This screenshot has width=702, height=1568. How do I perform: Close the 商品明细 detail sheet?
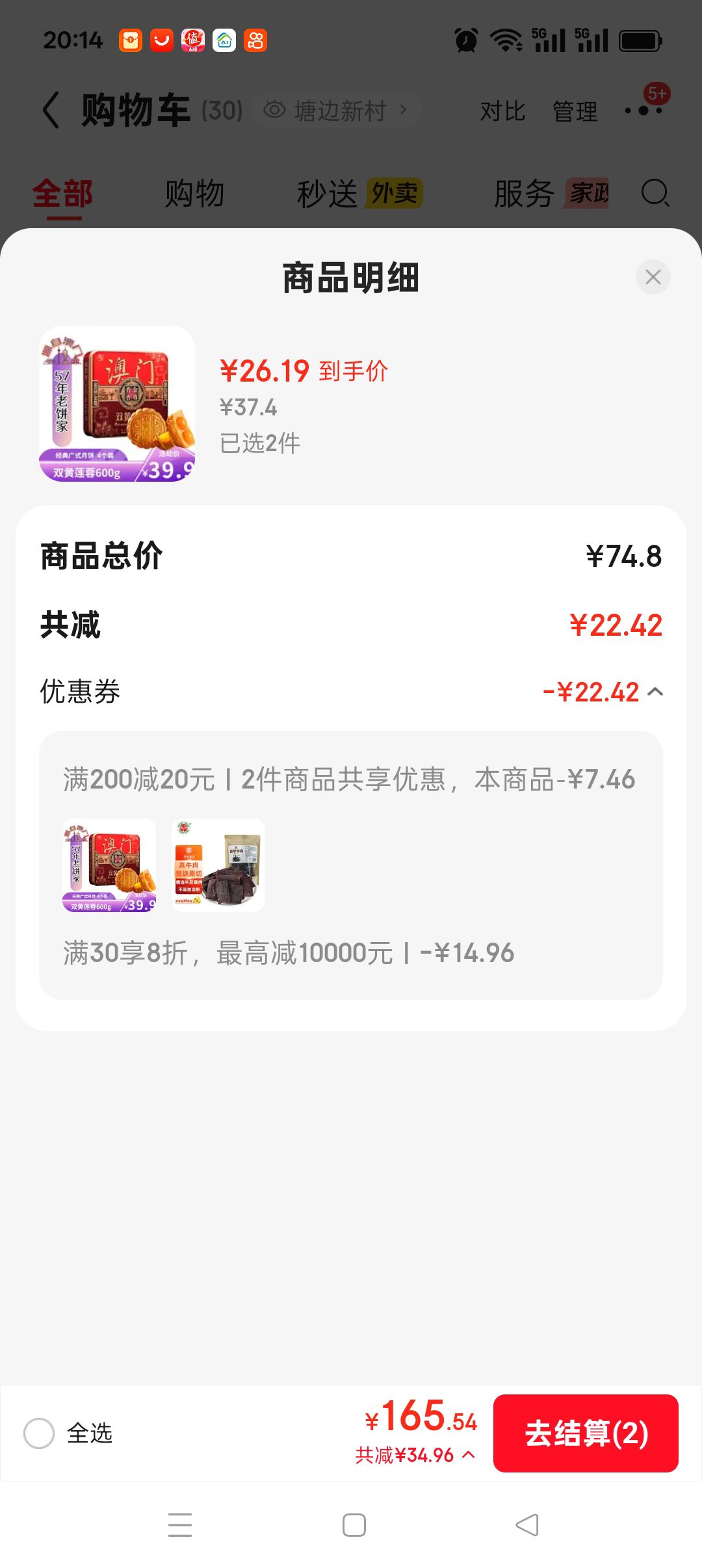(653, 277)
